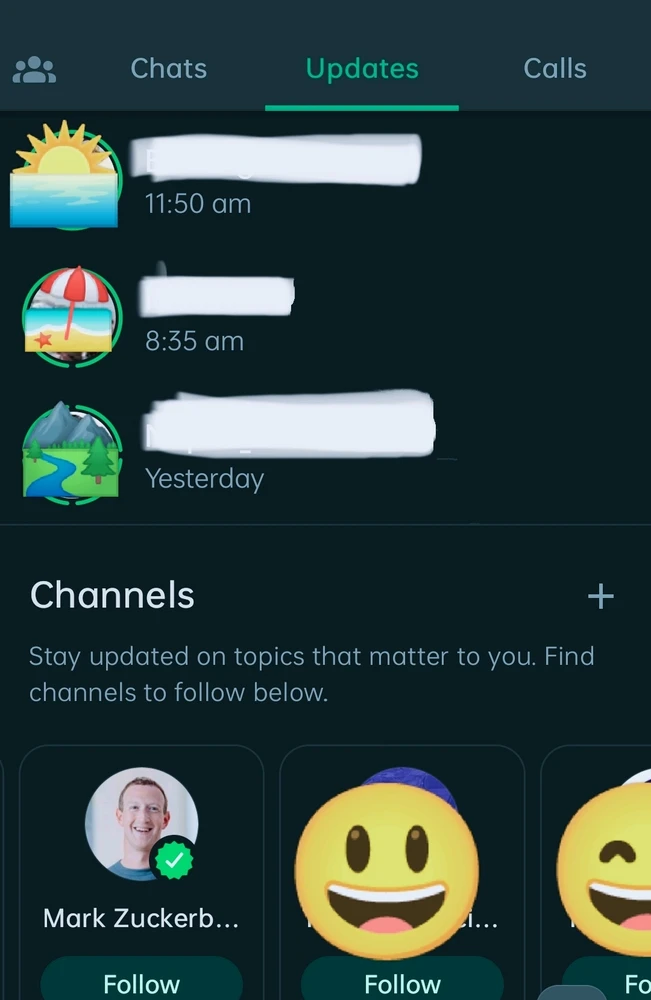Switch to the Chats tab
The width and height of the screenshot is (651, 1000).
click(x=168, y=69)
